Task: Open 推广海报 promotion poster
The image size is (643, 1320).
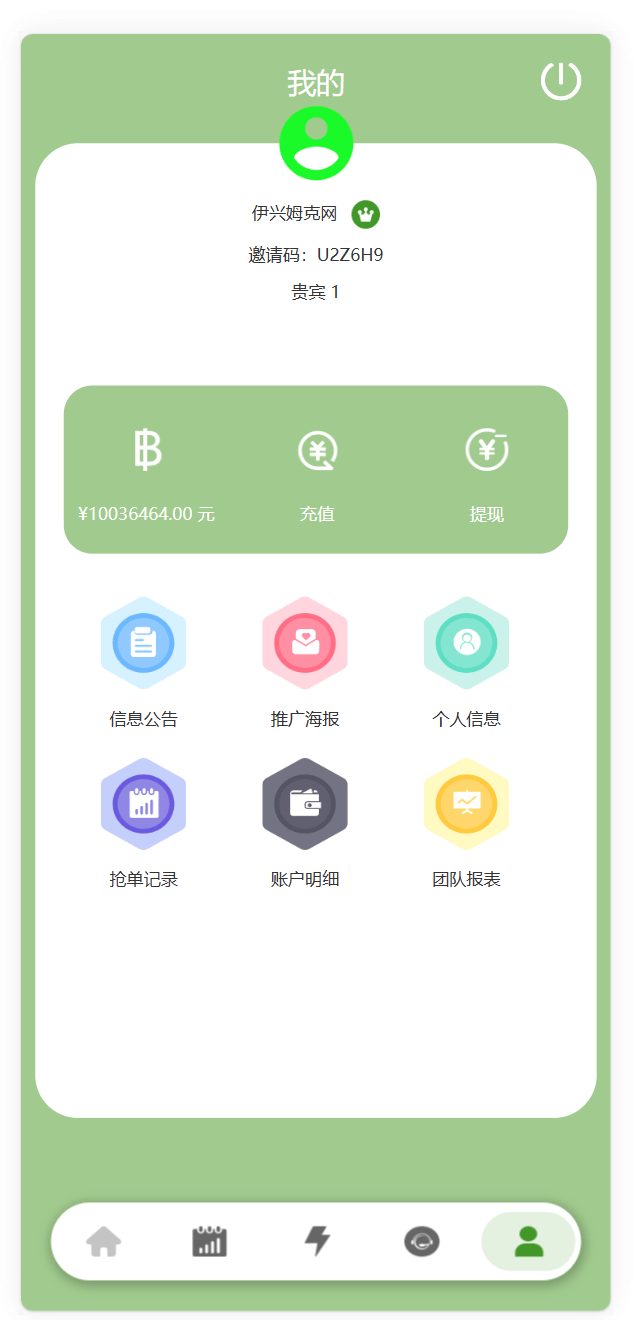Action: point(305,662)
